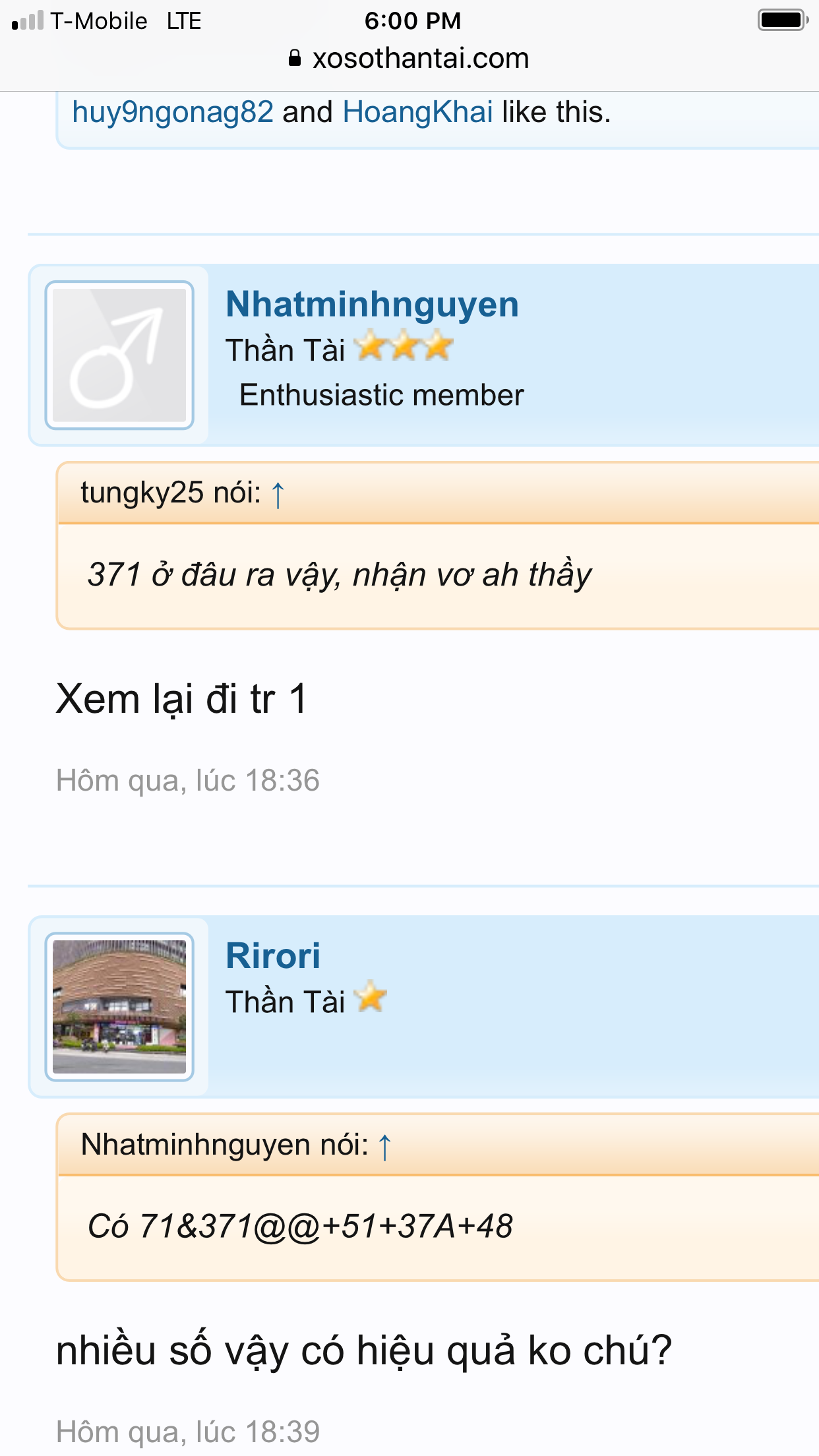Jump to Nhatminhnguyen's original quoted post
This screenshot has height=1456, width=819.
tap(385, 1147)
